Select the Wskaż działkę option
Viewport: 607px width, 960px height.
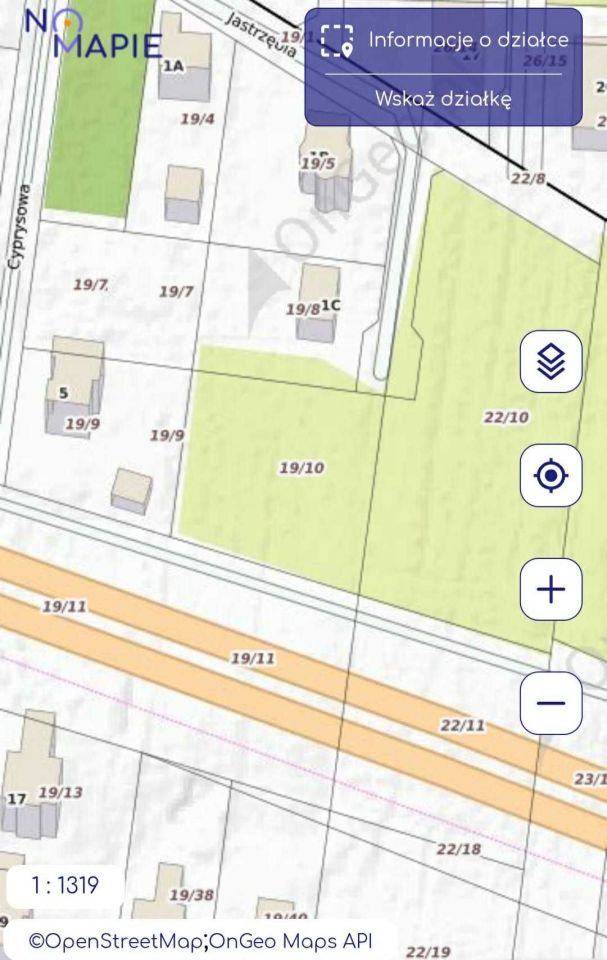(443, 99)
